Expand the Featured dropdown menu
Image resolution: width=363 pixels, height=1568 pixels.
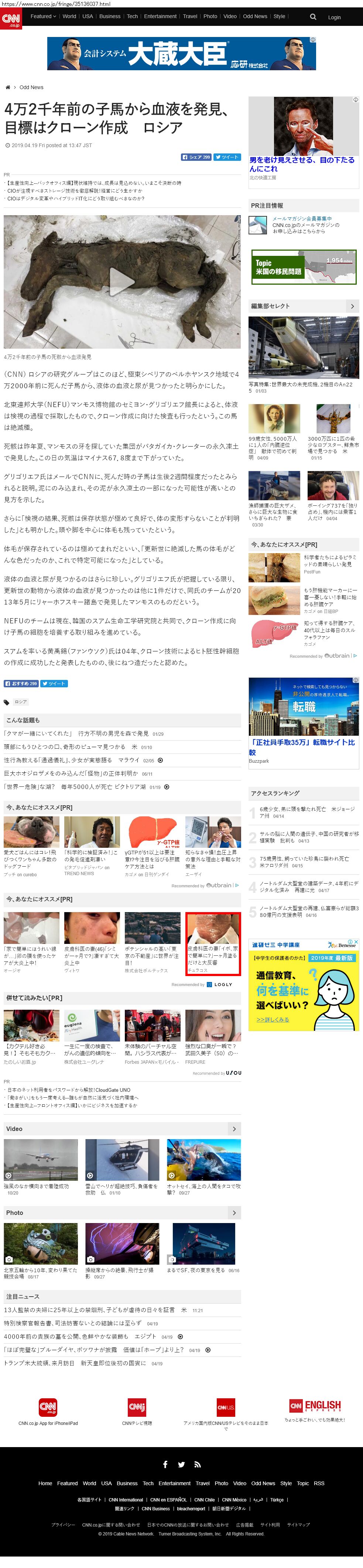43,16
